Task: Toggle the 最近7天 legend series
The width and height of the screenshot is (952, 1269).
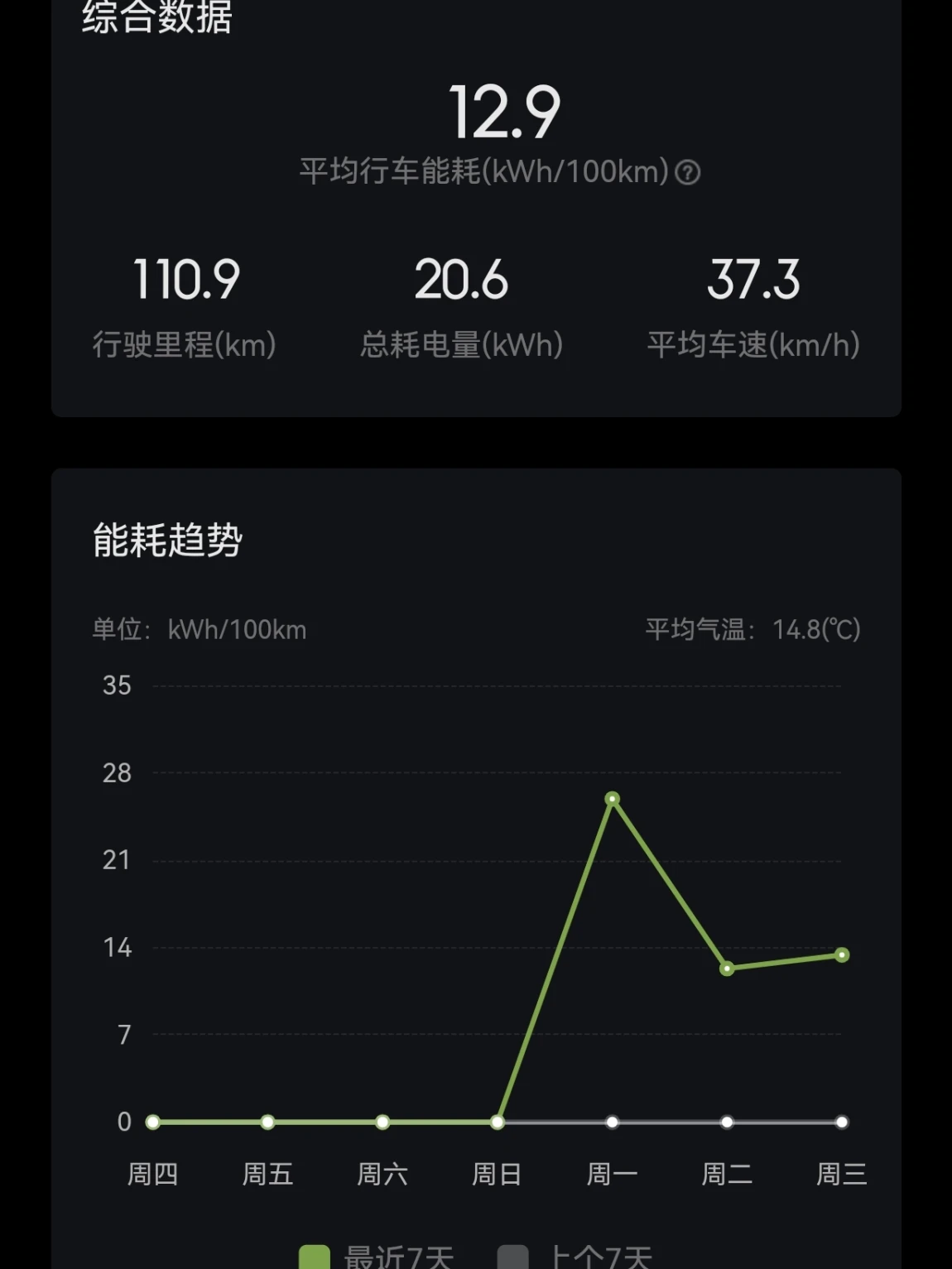Action: (x=377, y=1257)
